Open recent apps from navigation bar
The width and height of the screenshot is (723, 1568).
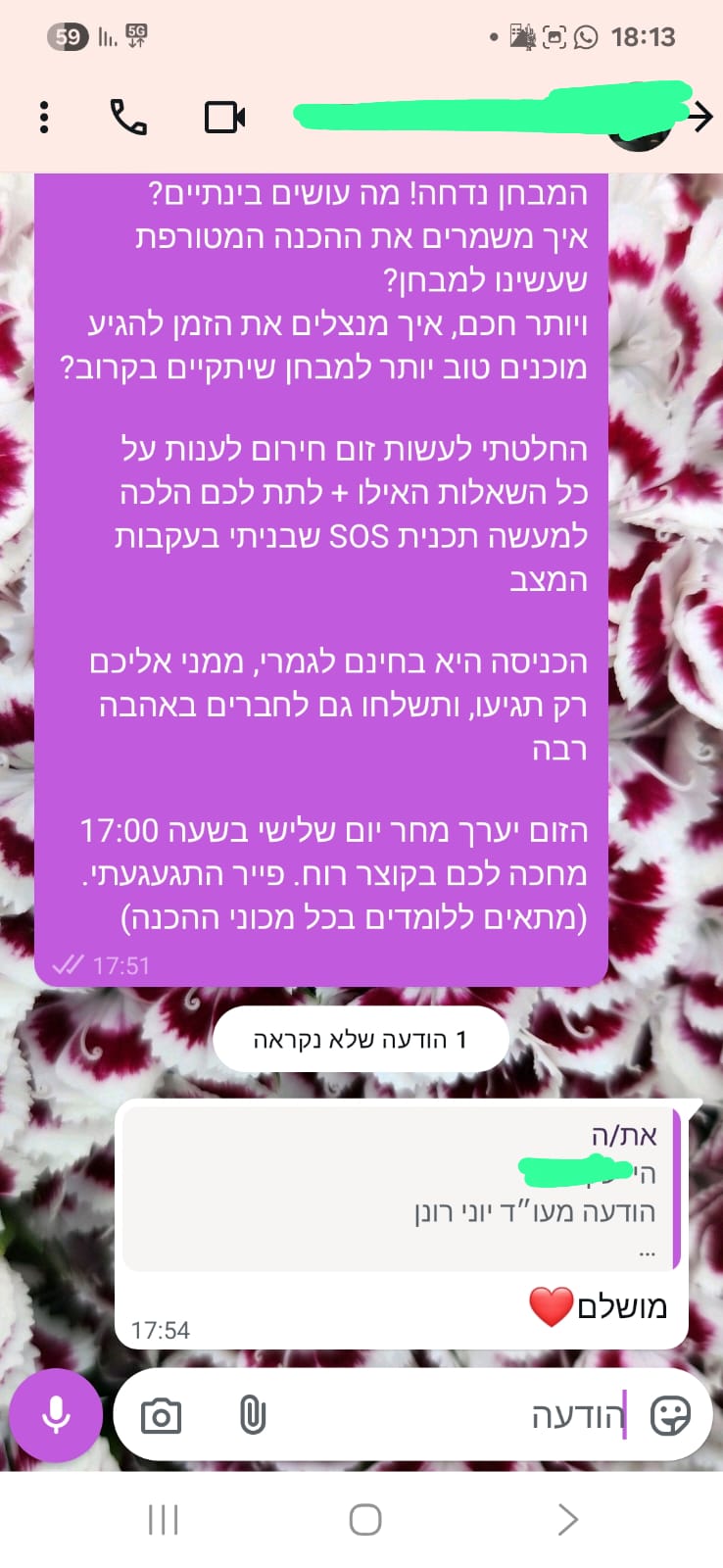click(163, 1519)
